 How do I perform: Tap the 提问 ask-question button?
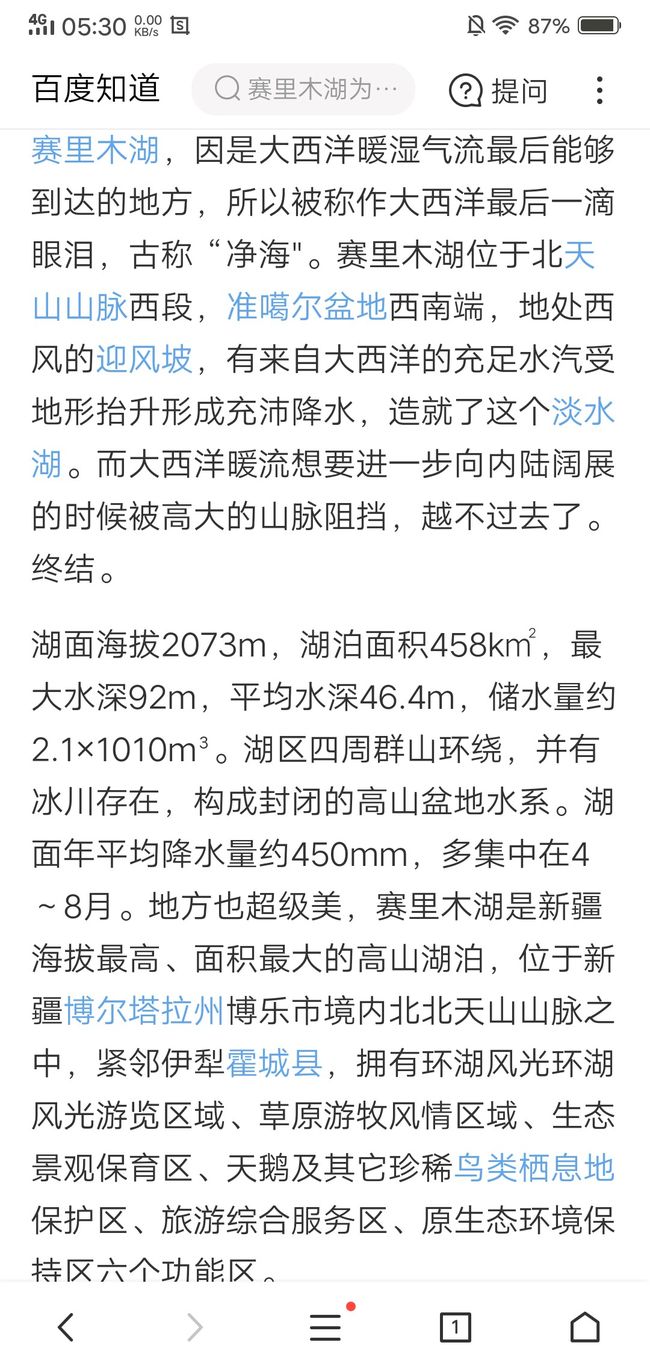coord(498,90)
